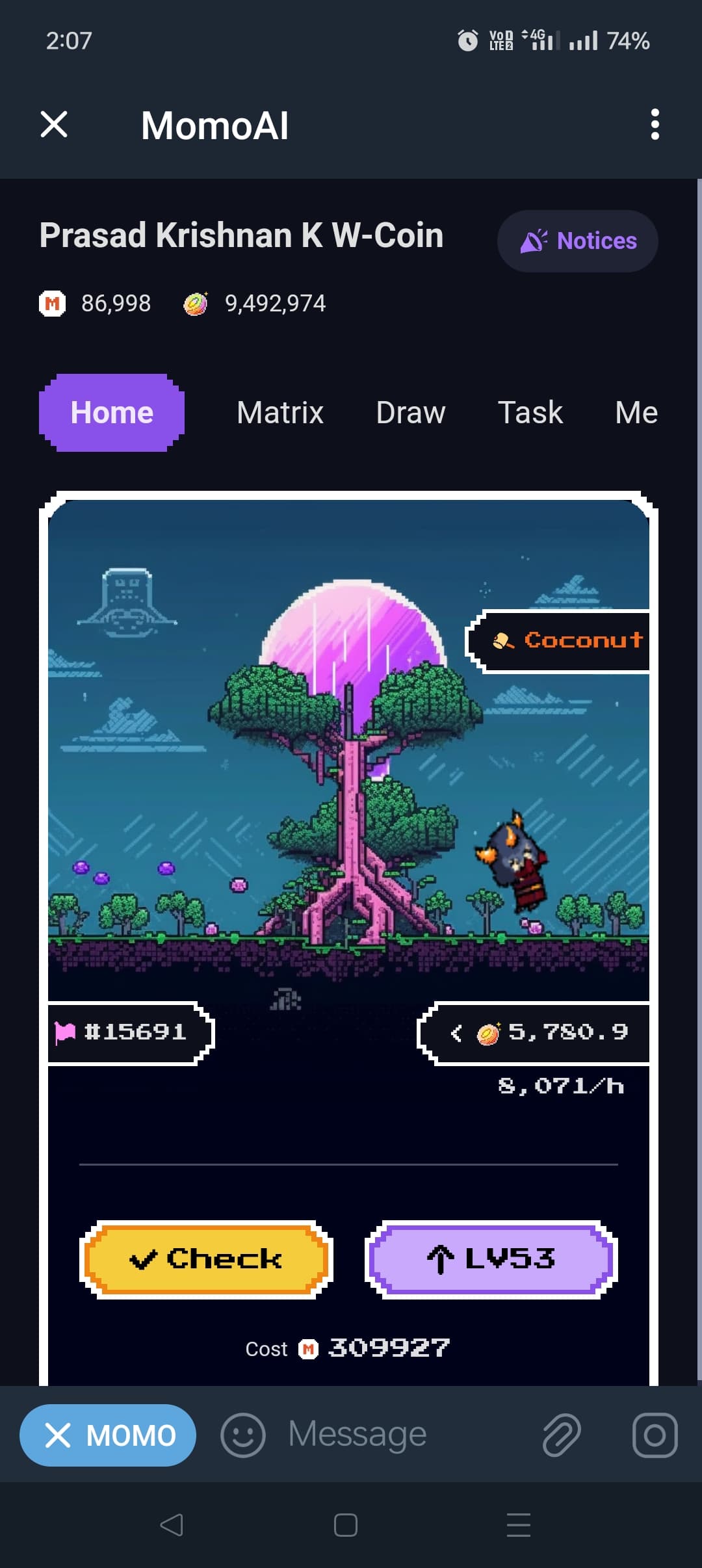This screenshot has width=702, height=1568.
Task: Select the Home tab
Action: (x=112, y=413)
